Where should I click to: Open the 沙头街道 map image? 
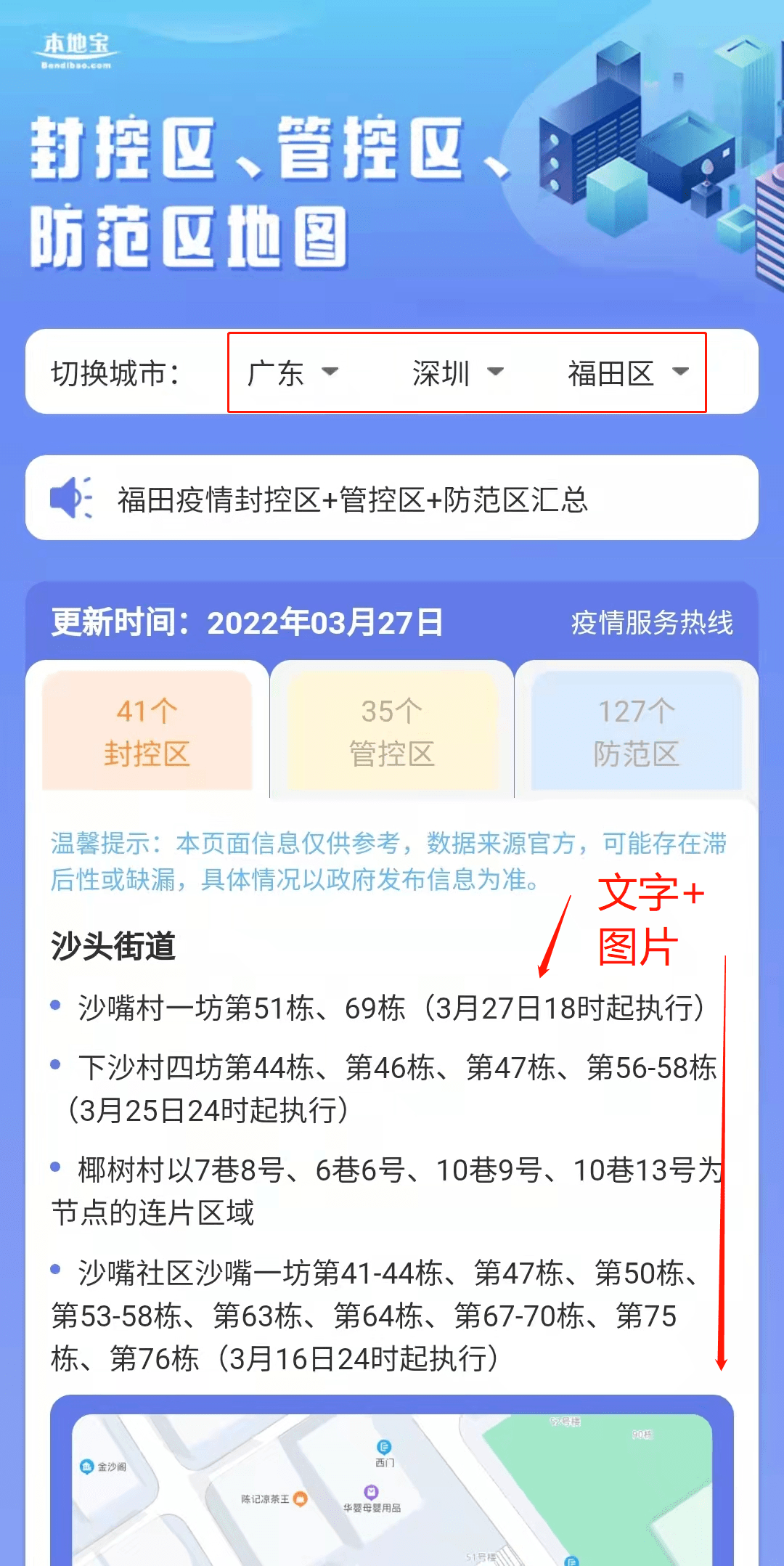(x=392, y=1488)
